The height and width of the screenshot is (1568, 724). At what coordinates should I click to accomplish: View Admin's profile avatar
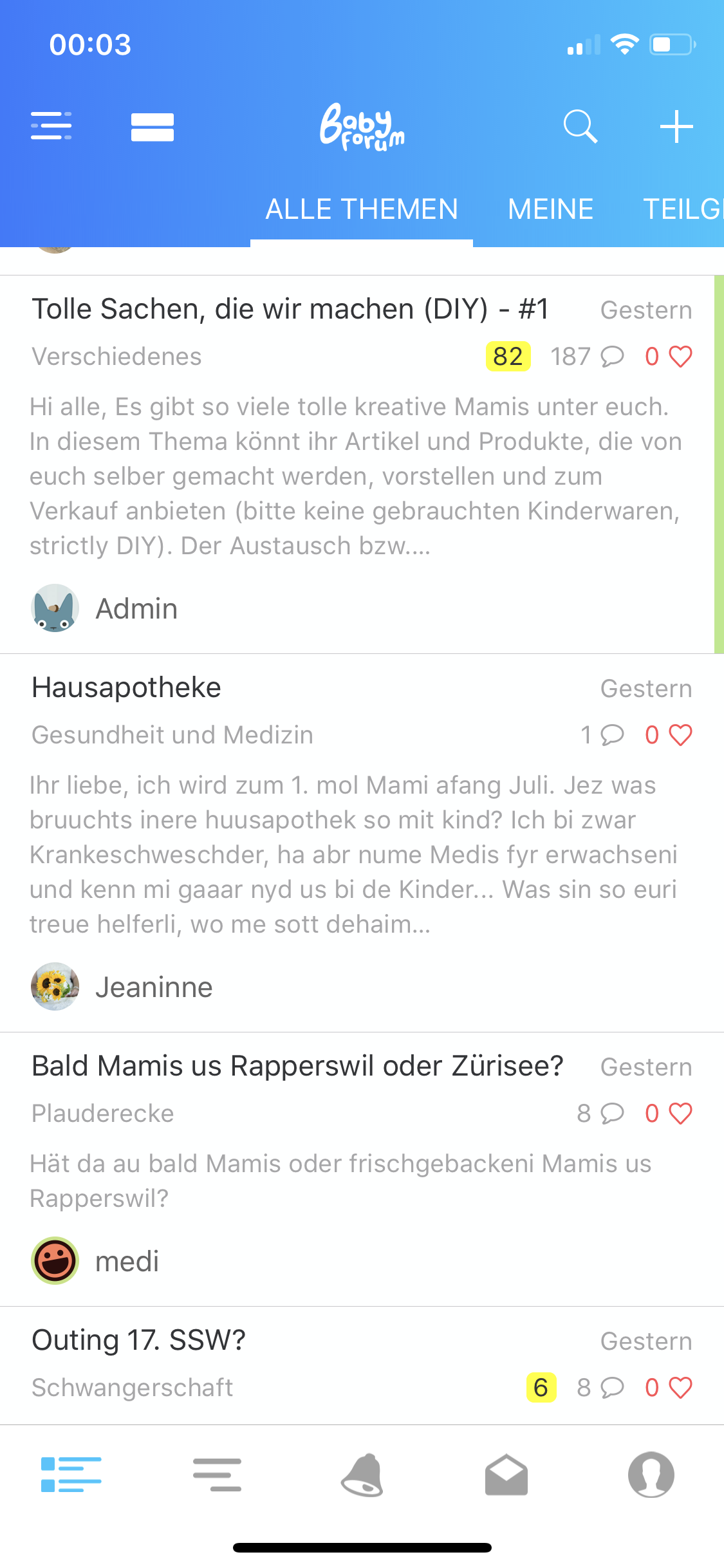(x=55, y=608)
